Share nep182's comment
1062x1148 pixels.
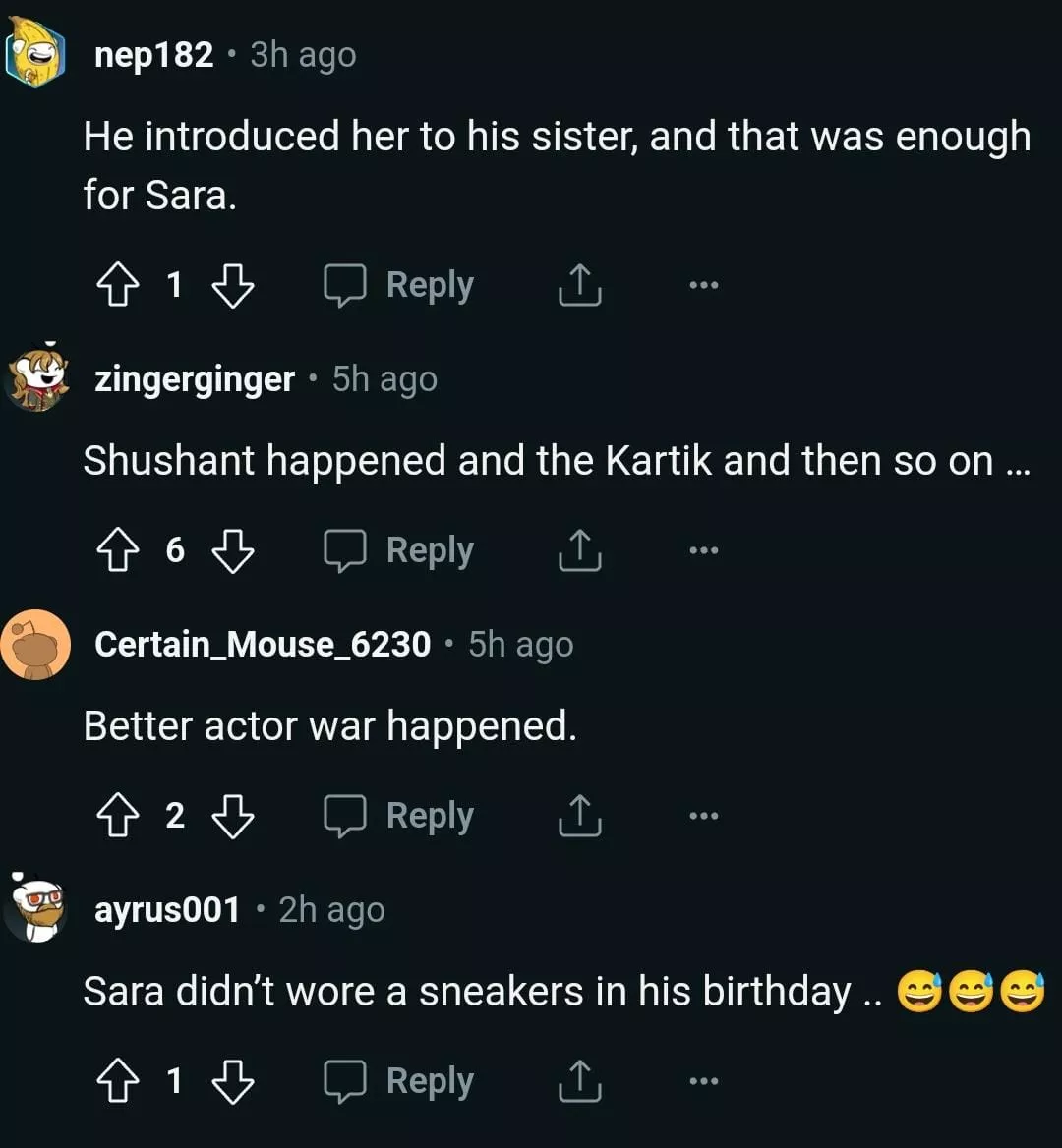579,285
